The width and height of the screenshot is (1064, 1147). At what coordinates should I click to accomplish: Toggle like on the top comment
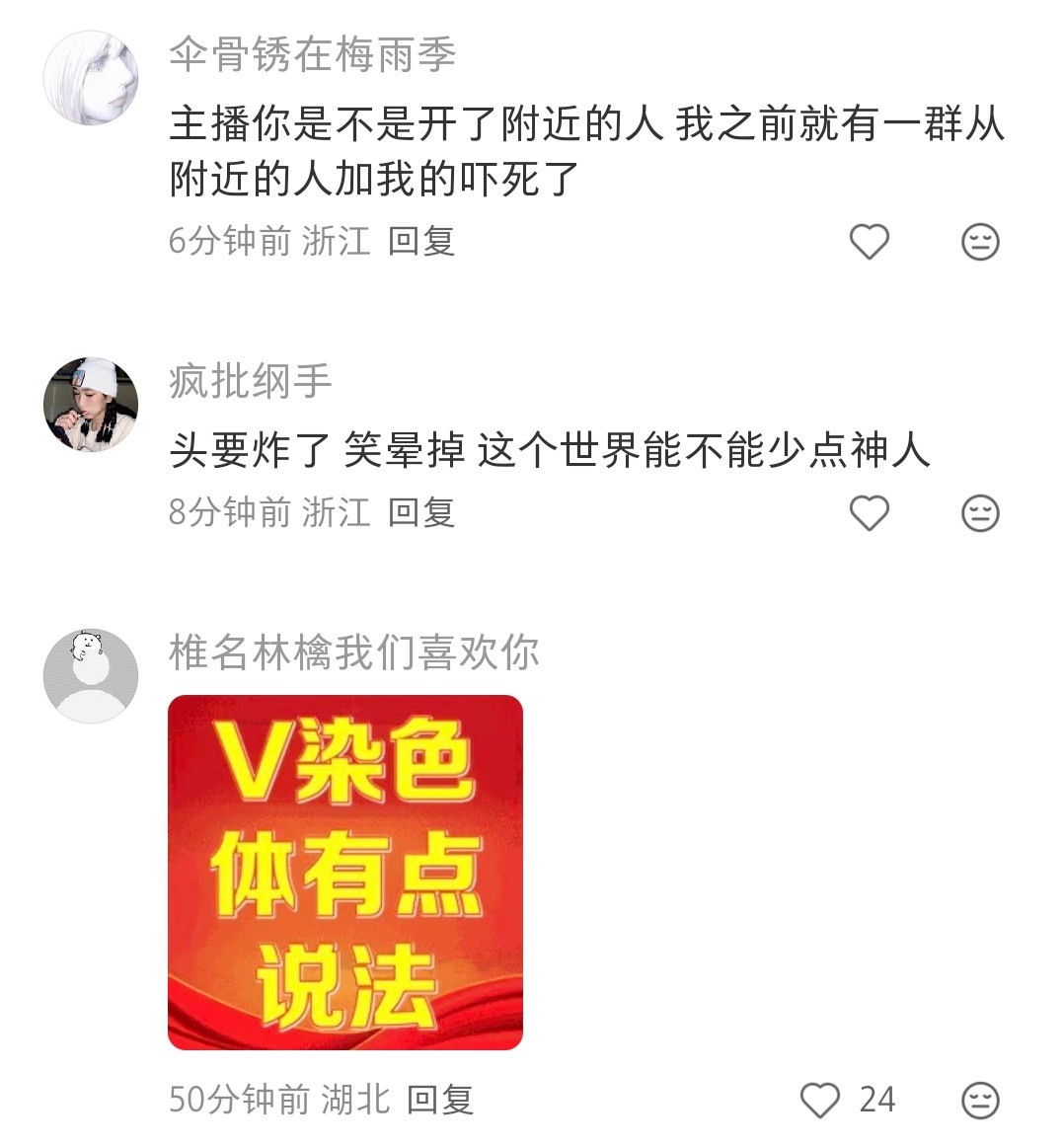[869, 240]
